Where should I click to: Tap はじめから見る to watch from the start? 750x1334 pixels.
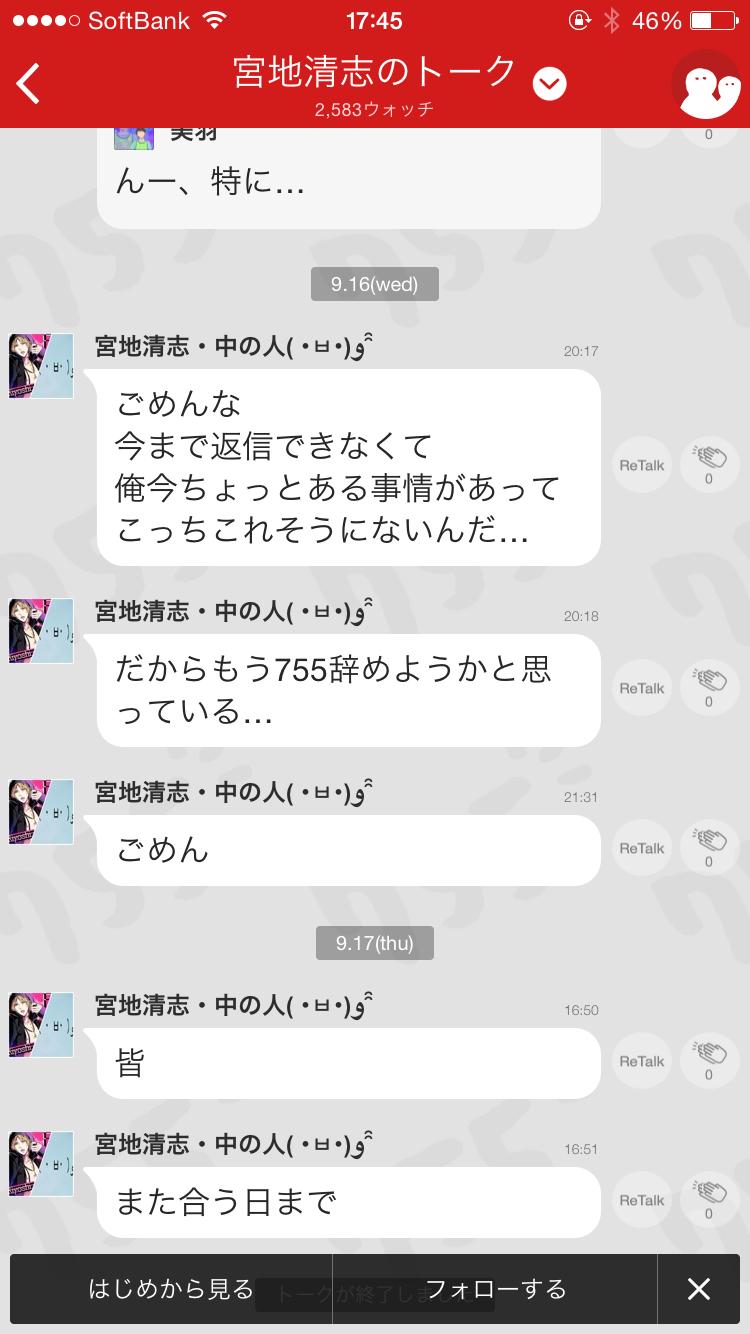170,1289
